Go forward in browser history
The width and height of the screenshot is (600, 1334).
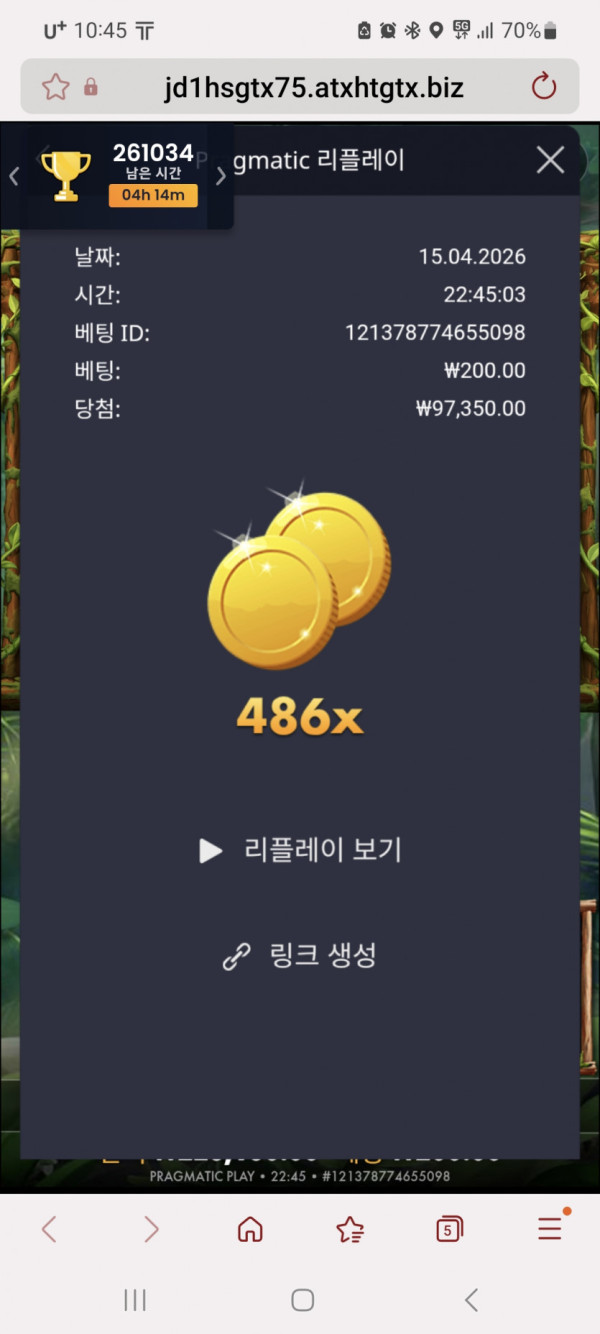point(151,1229)
